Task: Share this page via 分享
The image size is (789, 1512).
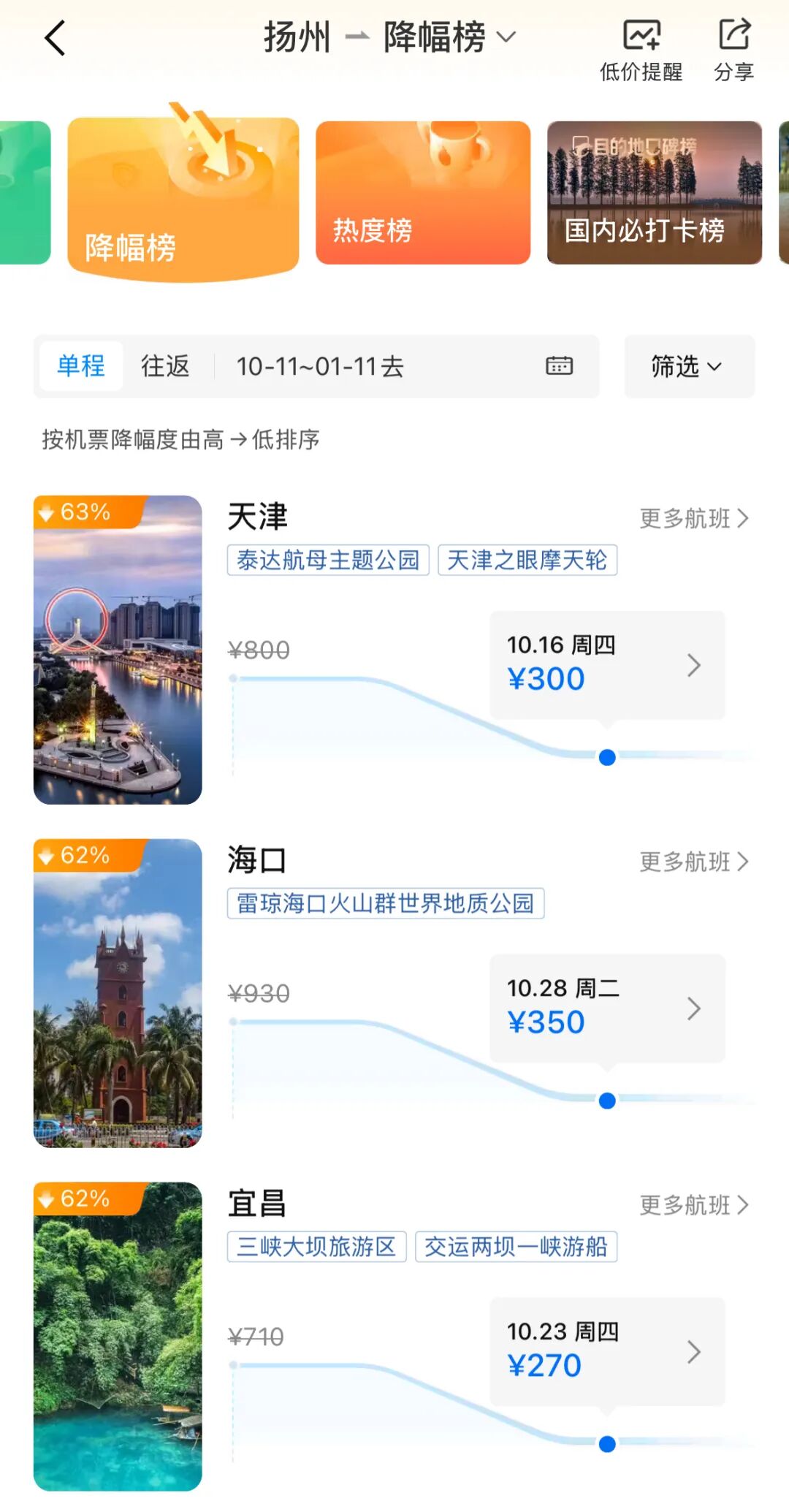Action: pos(733,50)
